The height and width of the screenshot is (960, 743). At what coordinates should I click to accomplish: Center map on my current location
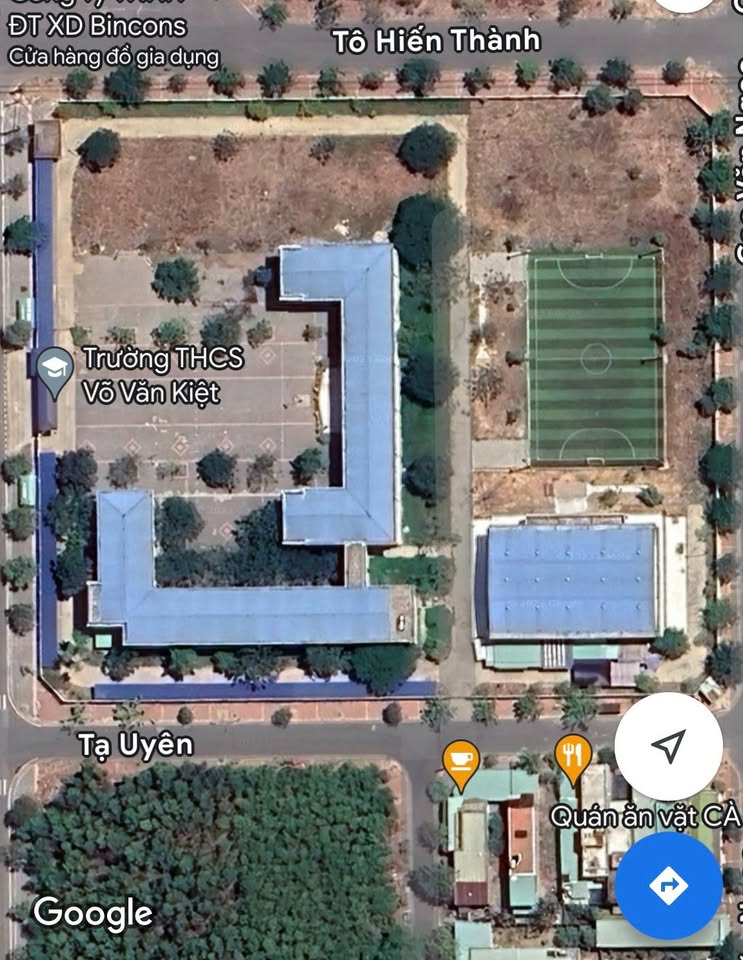(x=668, y=746)
